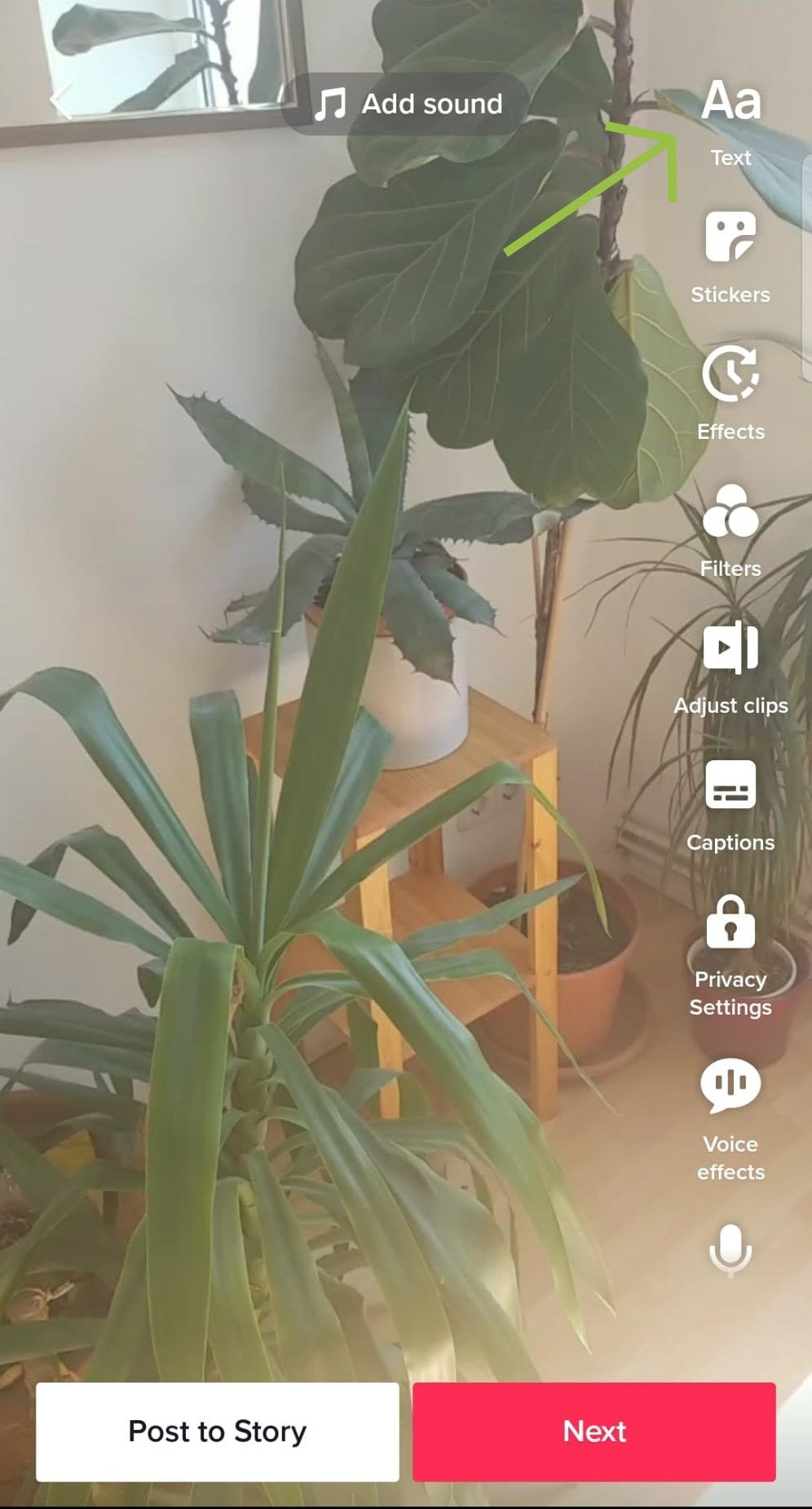Go back with the top-left arrow
This screenshot has height=1509, width=812.
[61, 102]
